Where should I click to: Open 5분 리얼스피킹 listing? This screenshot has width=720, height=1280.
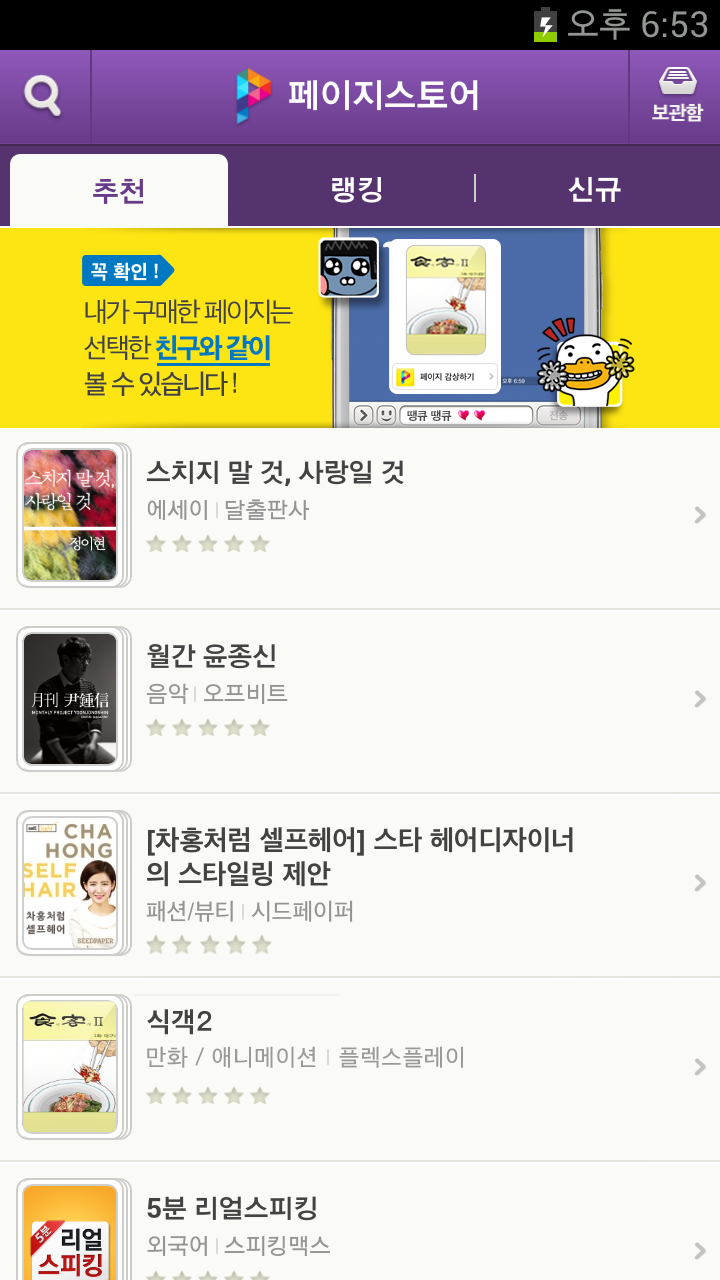360,1228
